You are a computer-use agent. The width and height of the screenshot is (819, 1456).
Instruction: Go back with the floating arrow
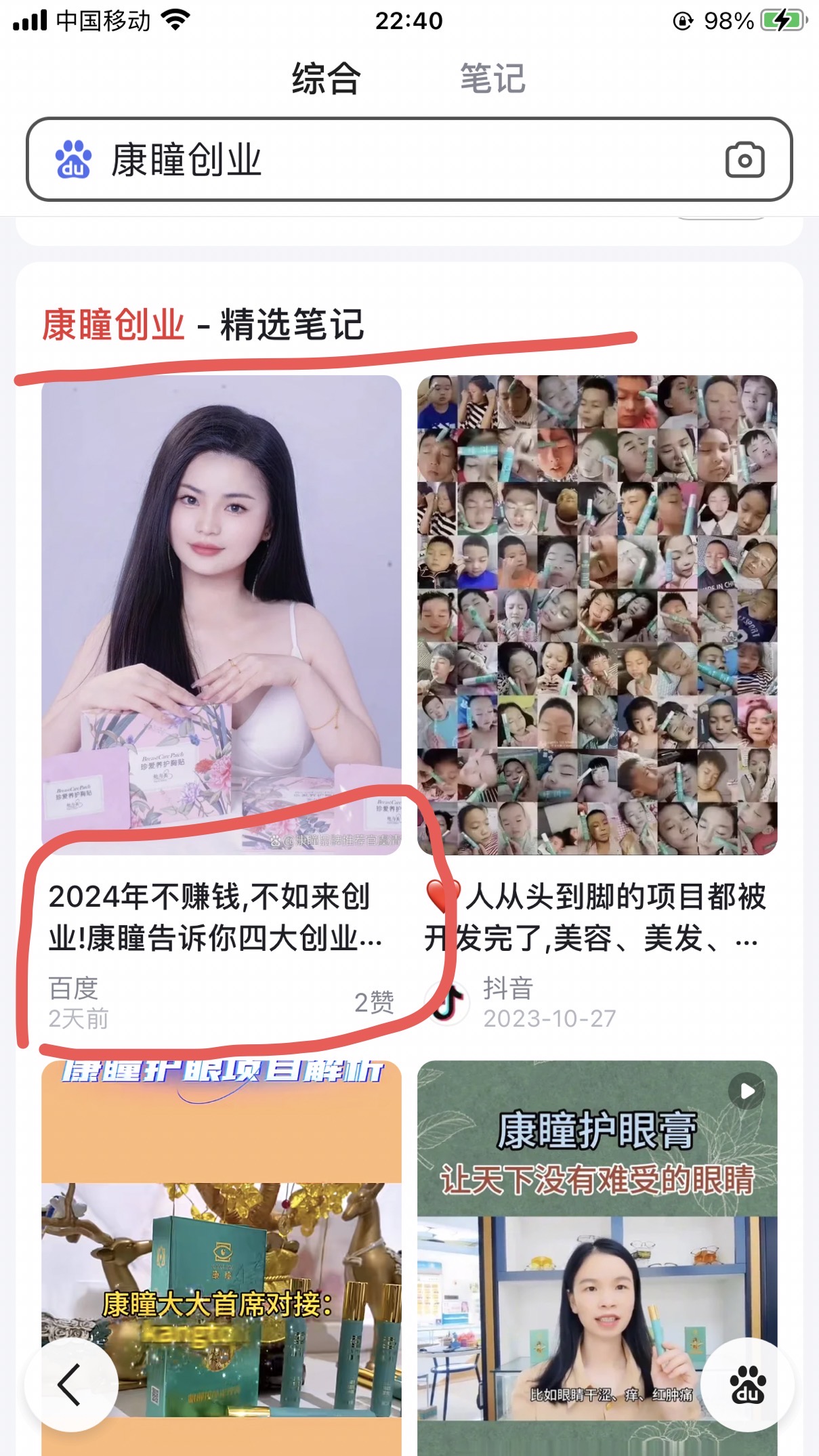pos(70,1384)
